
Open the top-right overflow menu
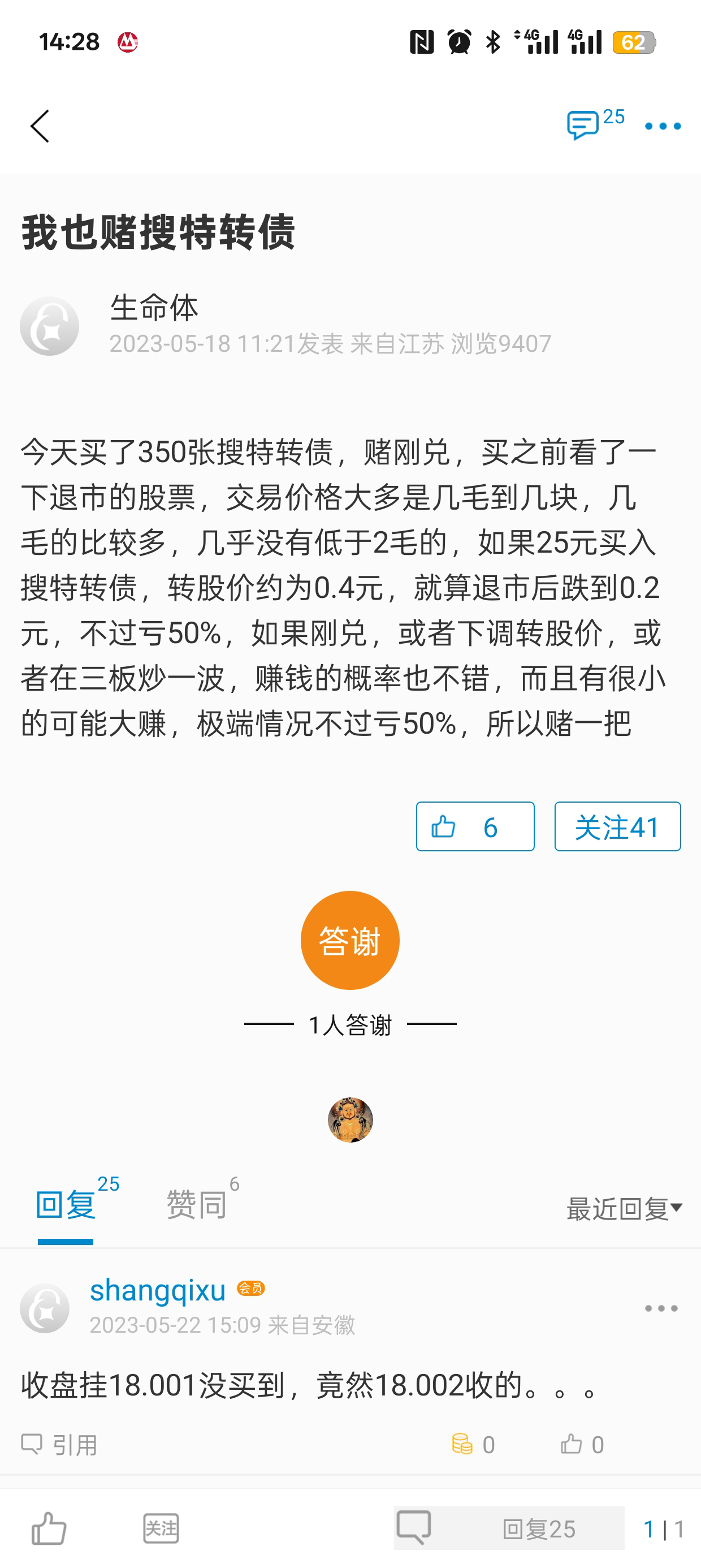point(663,127)
